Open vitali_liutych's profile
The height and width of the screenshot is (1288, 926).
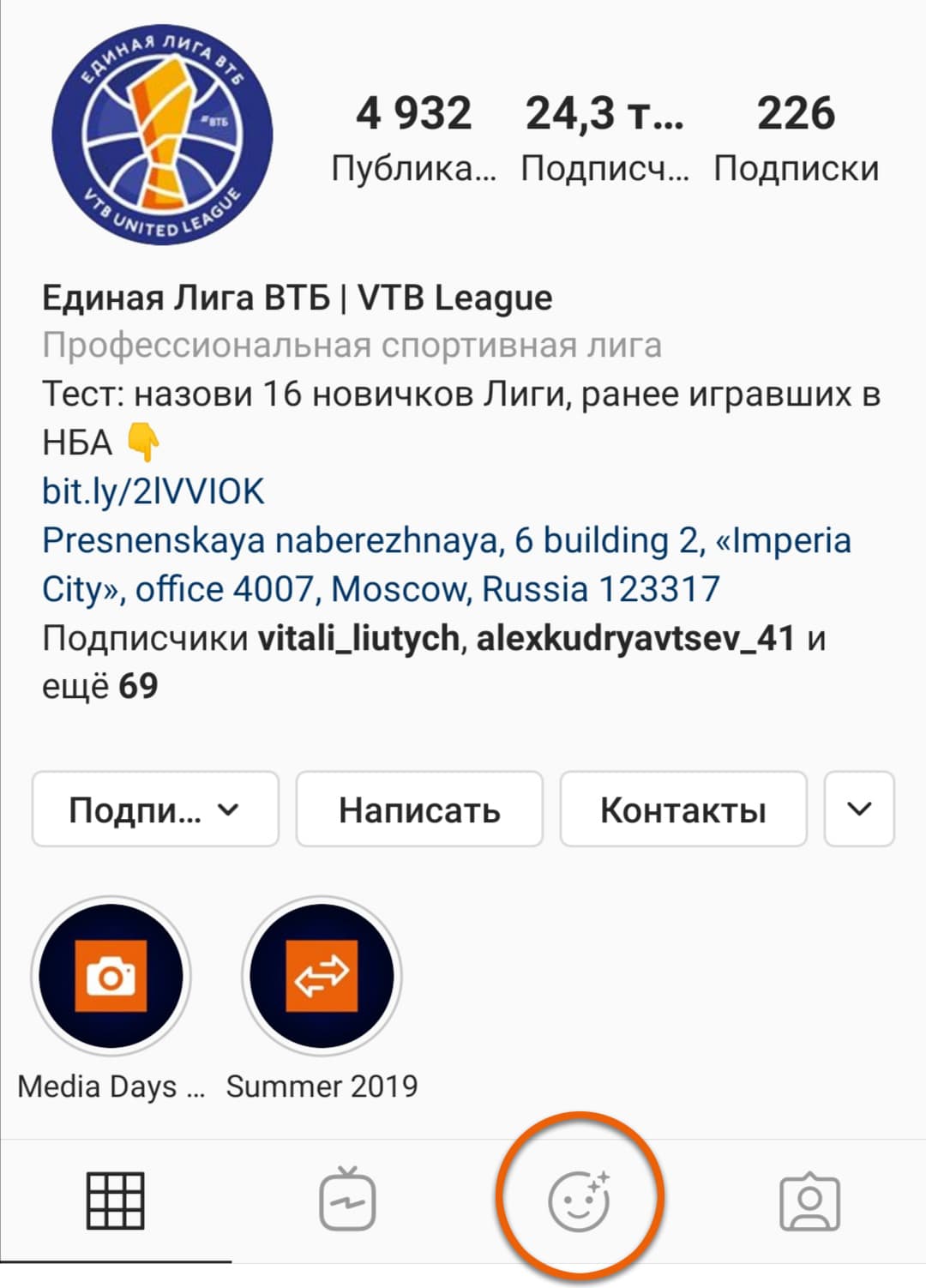358,638
